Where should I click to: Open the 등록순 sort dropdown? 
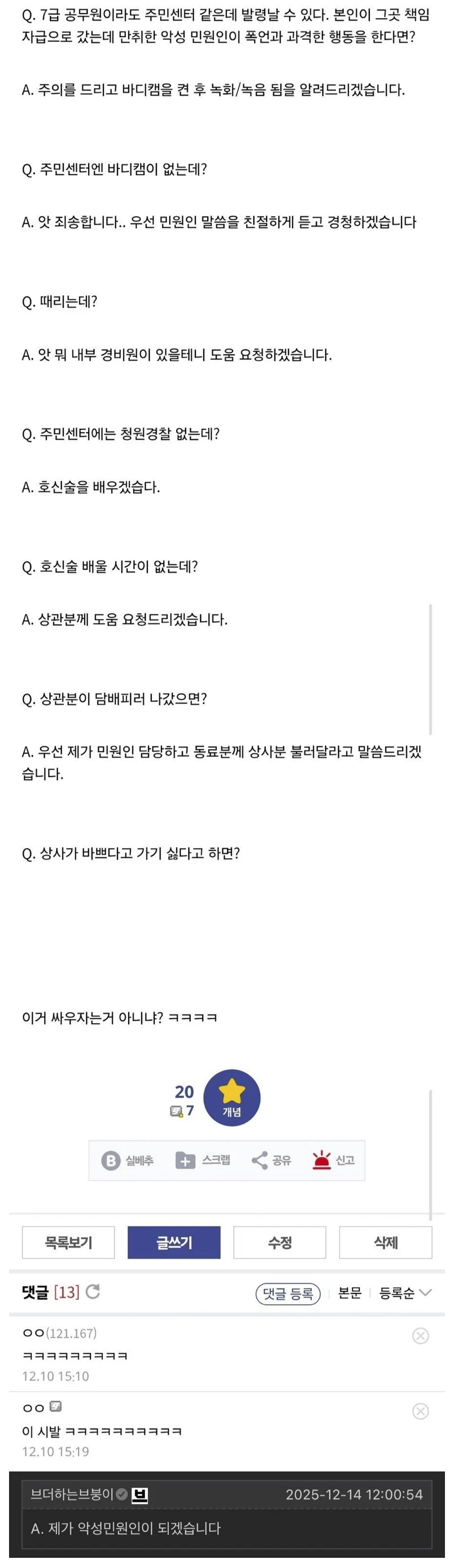[x=405, y=1293]
